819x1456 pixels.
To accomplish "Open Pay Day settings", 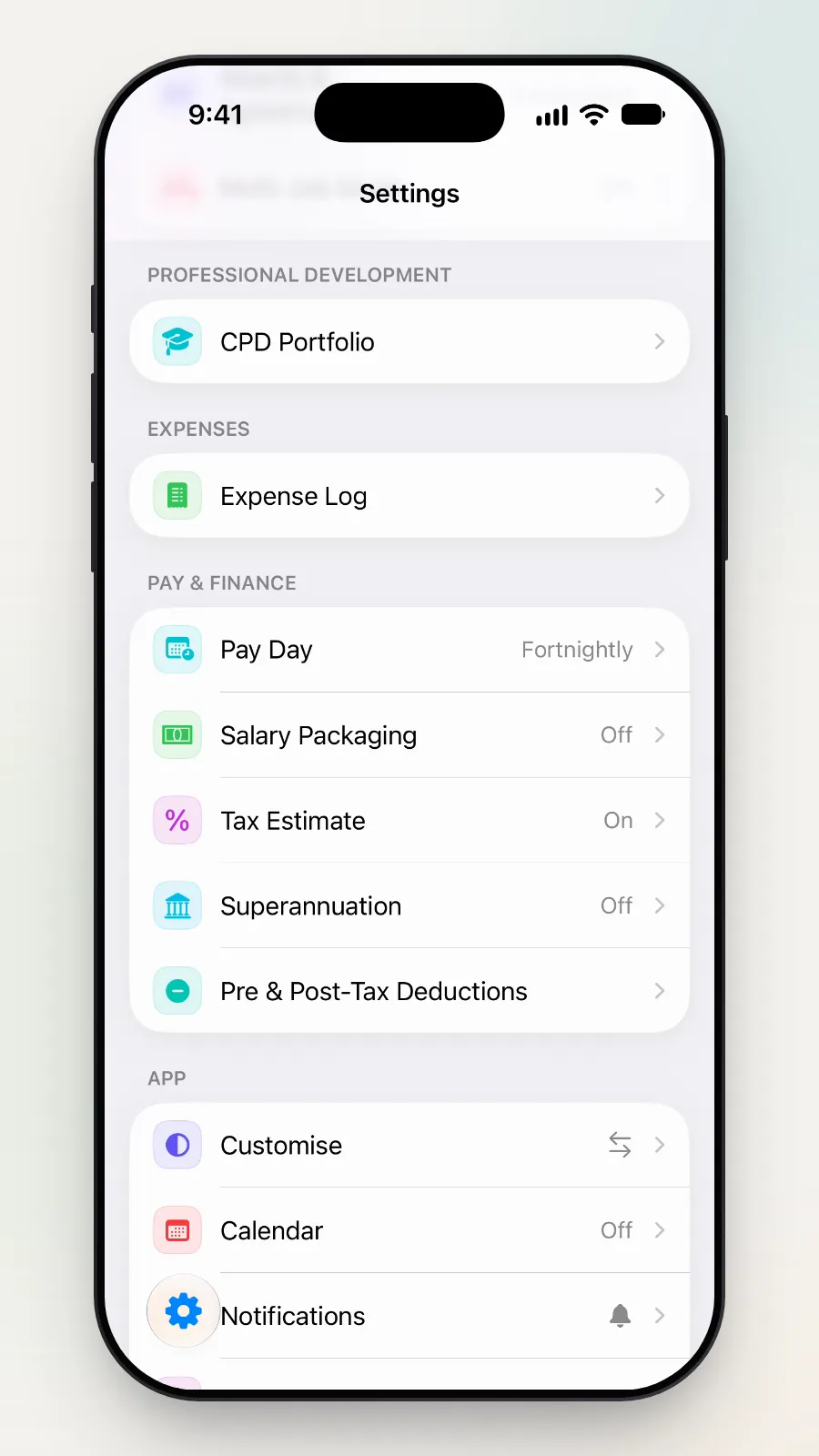I will 409,650.
